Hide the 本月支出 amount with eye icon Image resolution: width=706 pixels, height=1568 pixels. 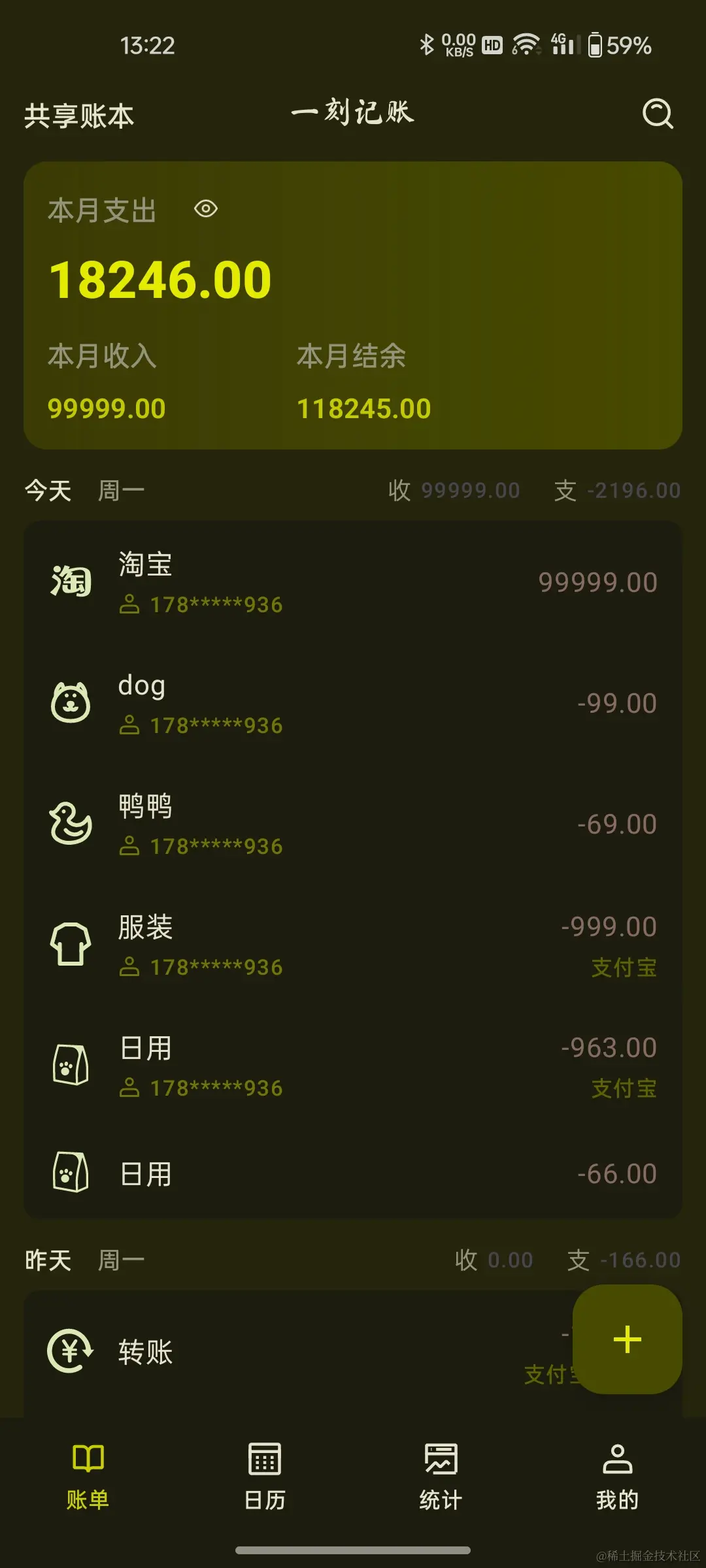(x=205, y=209)
